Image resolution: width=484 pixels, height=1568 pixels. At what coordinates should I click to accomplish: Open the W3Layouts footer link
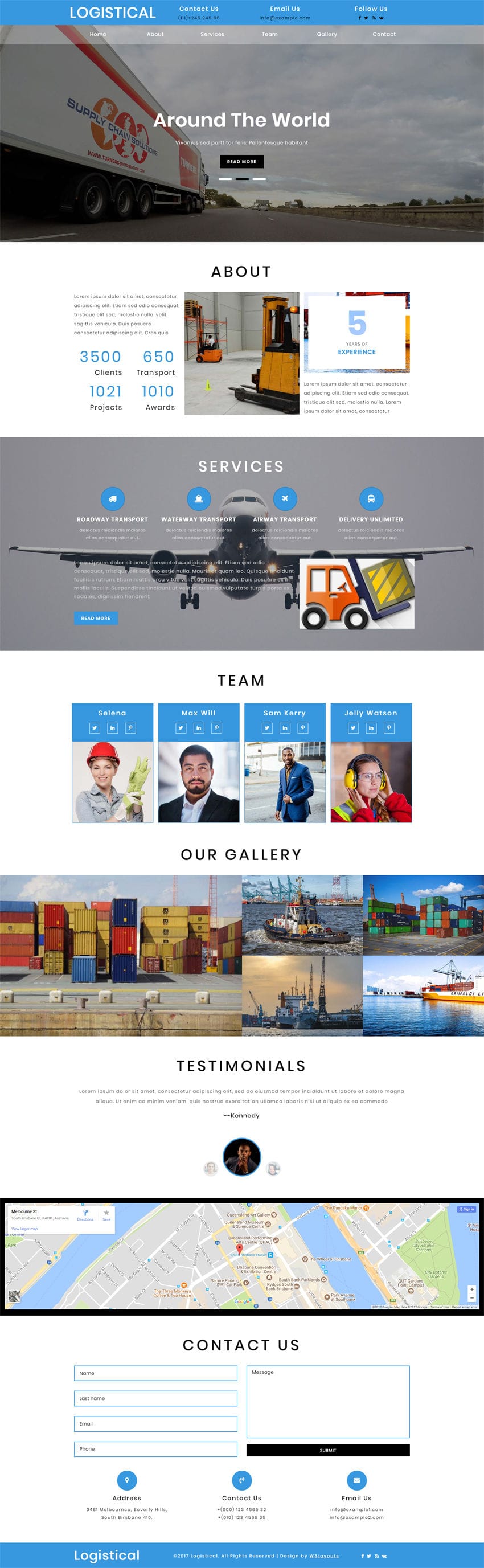click(324, 1556)
